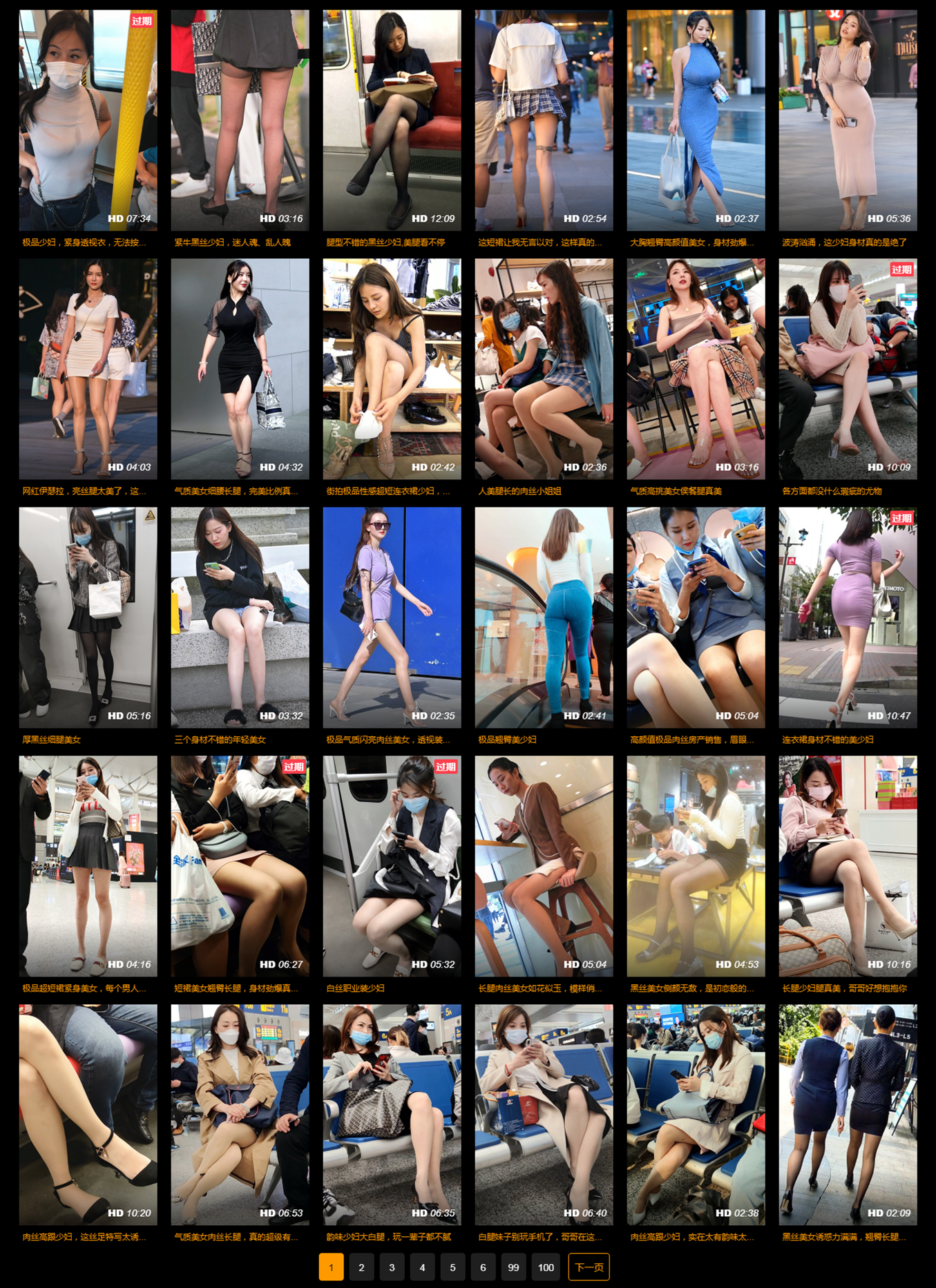Screen dimensions: 936x1288
Task: Go to page 2
Action: click(361, 1267)
